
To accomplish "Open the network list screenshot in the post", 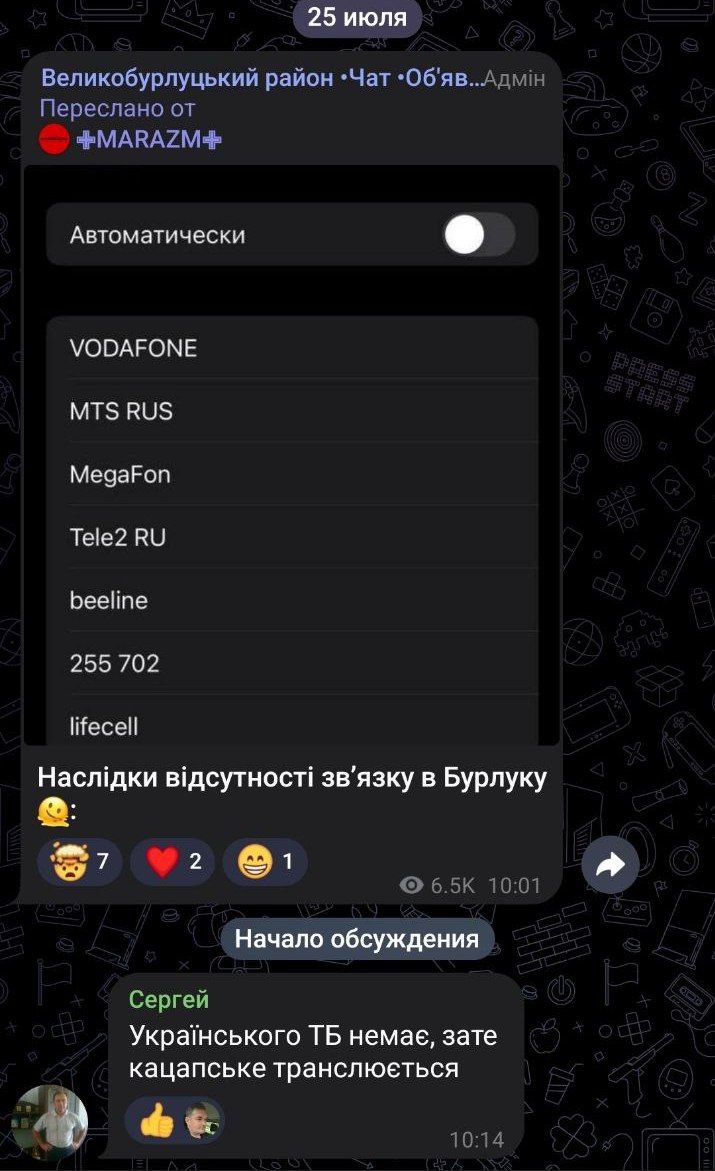I will pyautogui.click(x=292, y=455).
